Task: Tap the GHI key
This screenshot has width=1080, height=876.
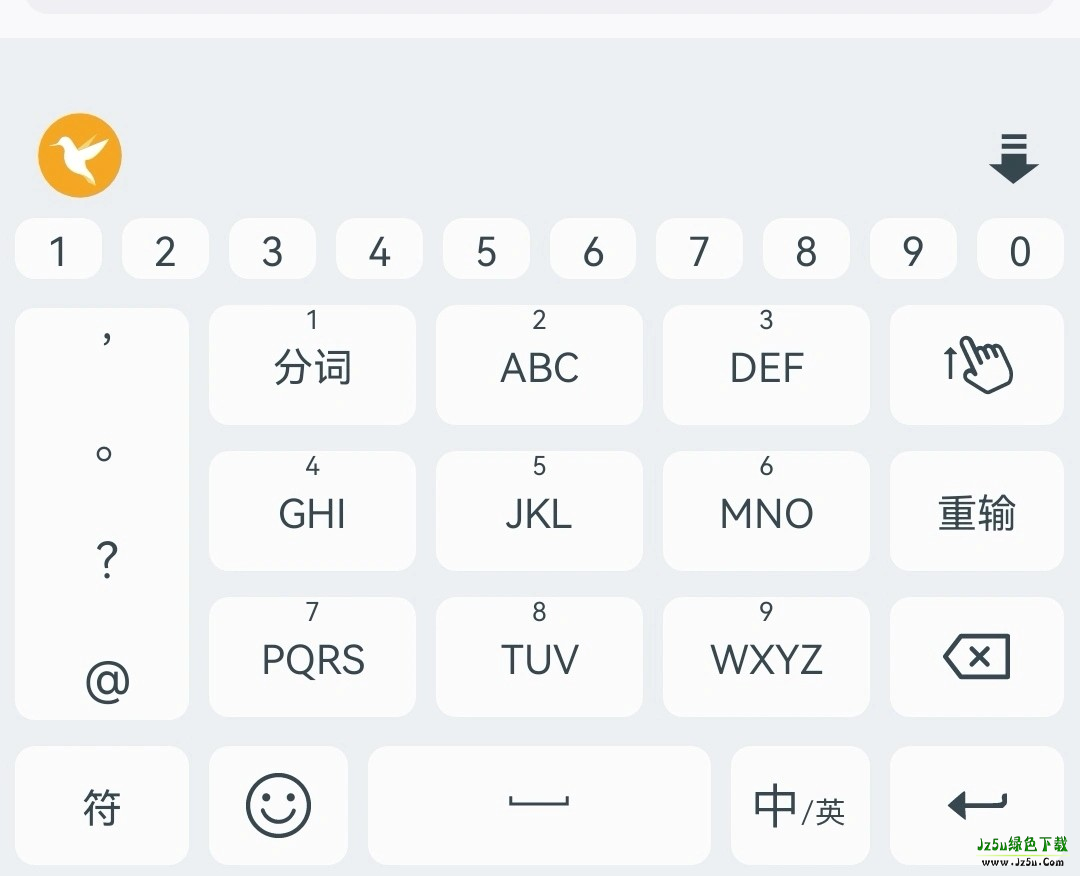Action: point(312,511)
